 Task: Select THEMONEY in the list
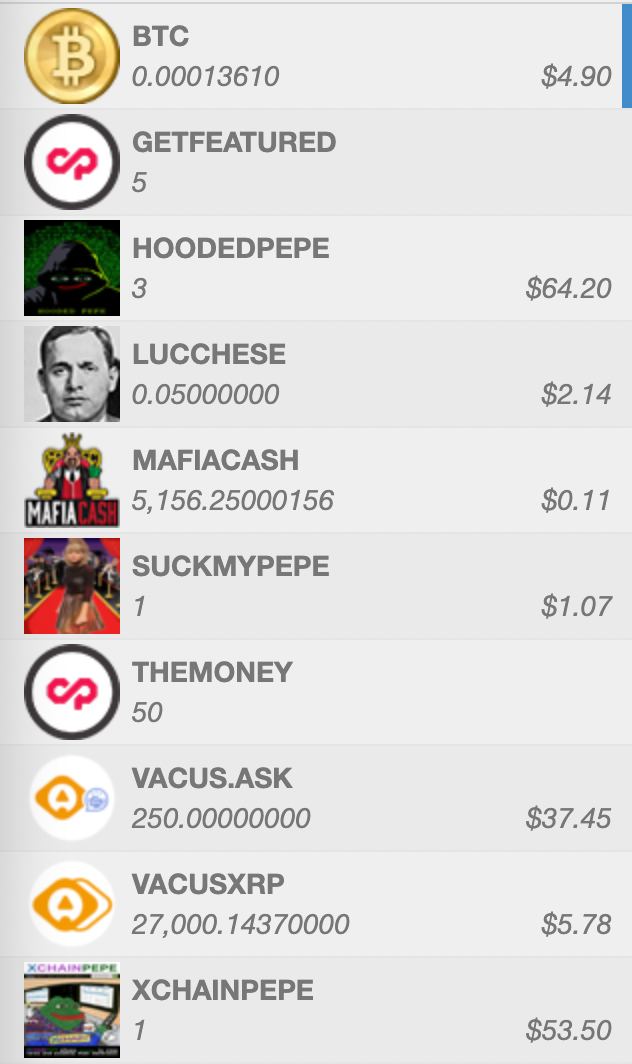[x=316, y=691]
